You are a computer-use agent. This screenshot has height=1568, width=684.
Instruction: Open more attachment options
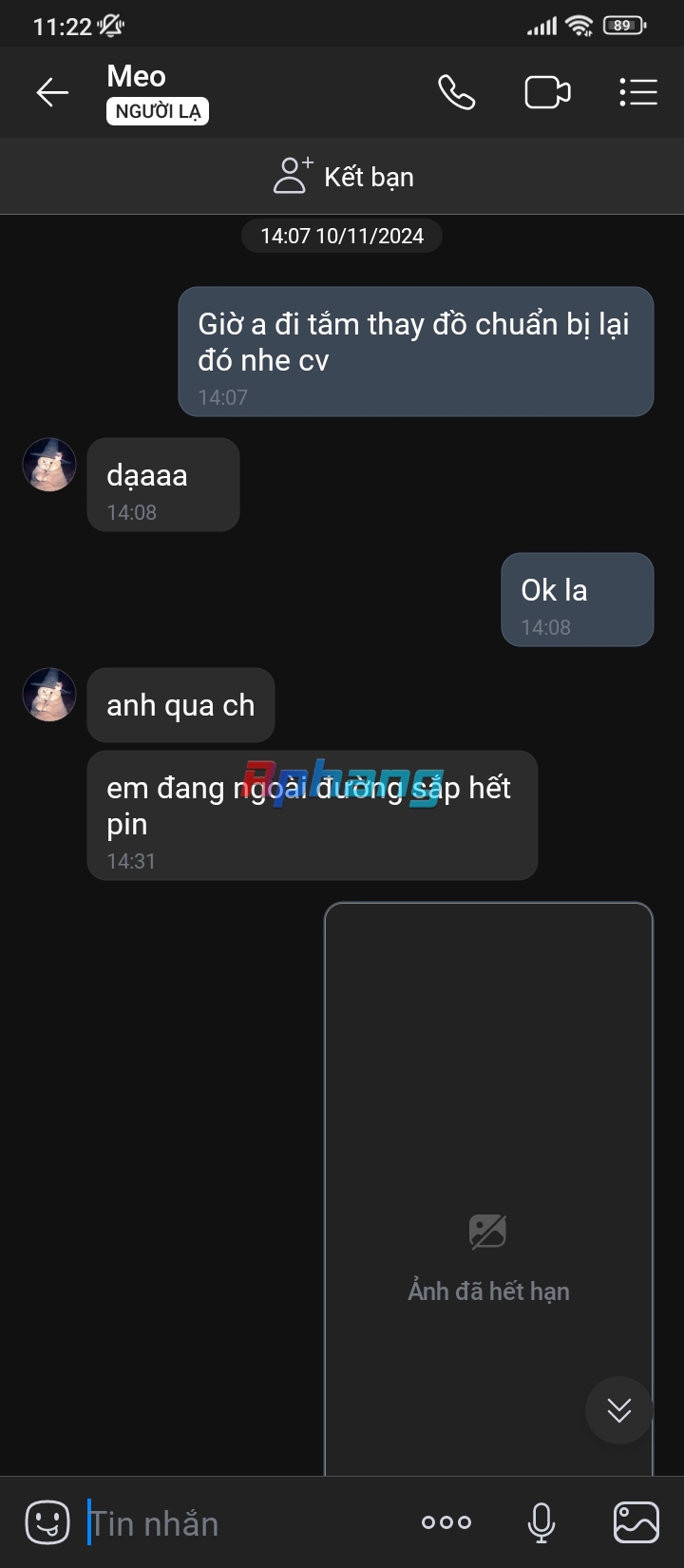click(446, 1522)
